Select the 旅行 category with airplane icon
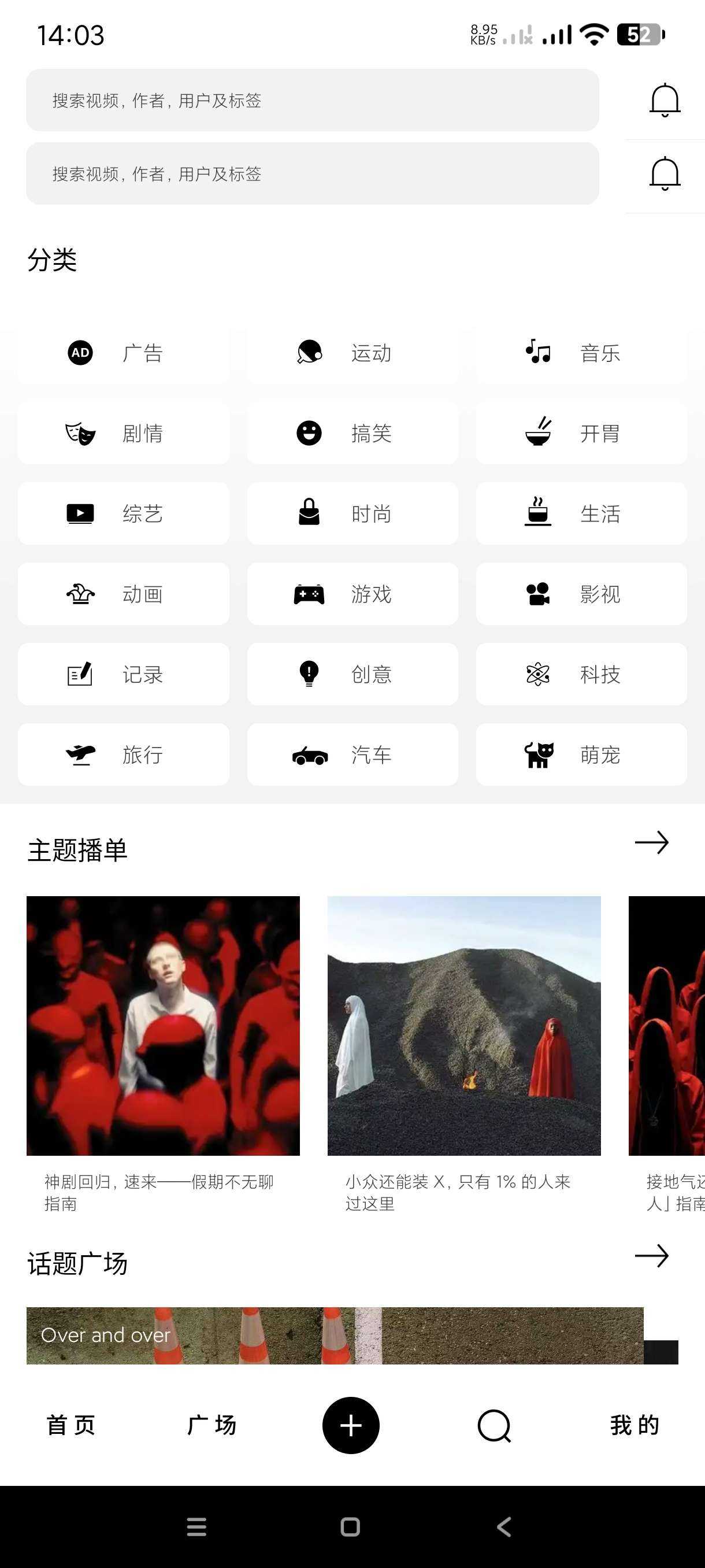The height and width of the screenshot is (1568, 705). coord(123,755)
